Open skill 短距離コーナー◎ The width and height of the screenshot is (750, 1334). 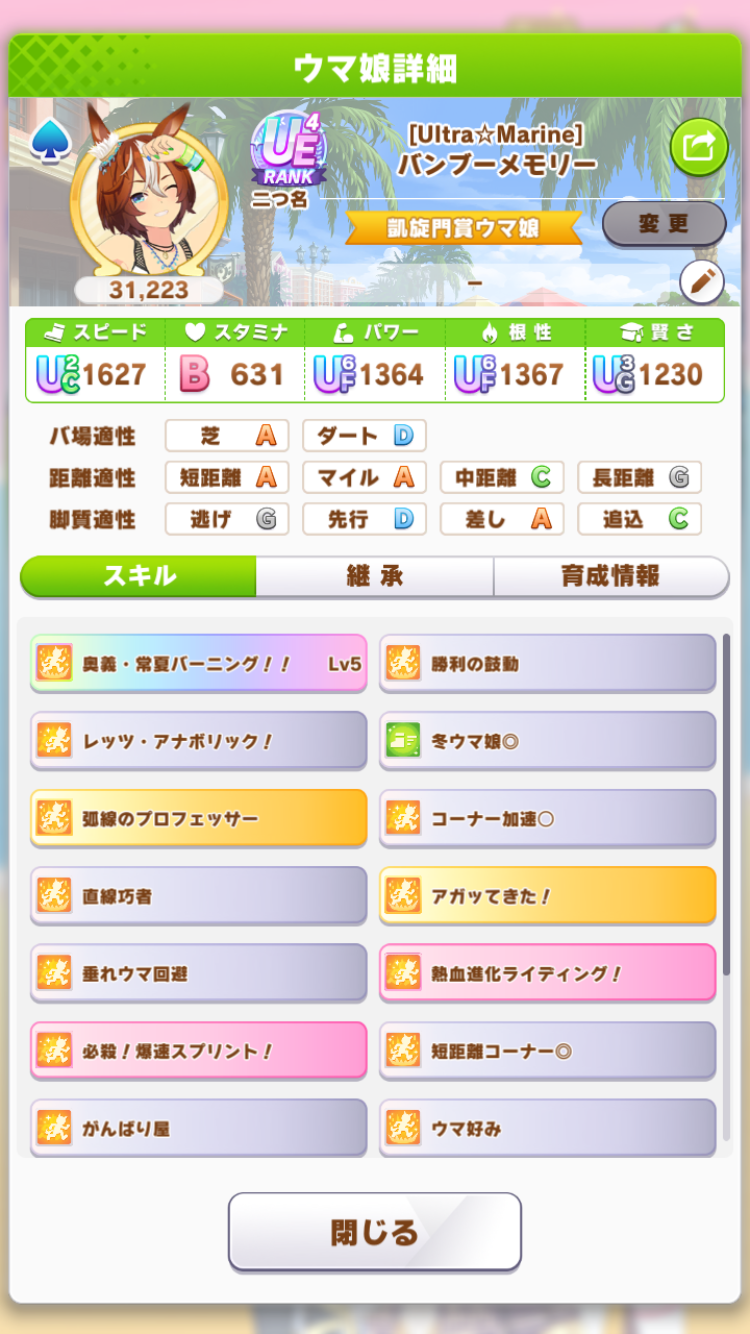click(x=547, y=1051)
